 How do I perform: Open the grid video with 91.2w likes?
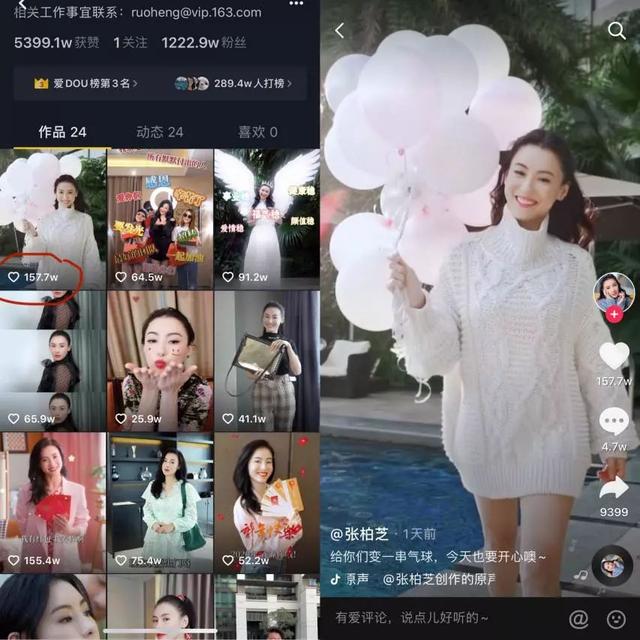click(266, 220)
